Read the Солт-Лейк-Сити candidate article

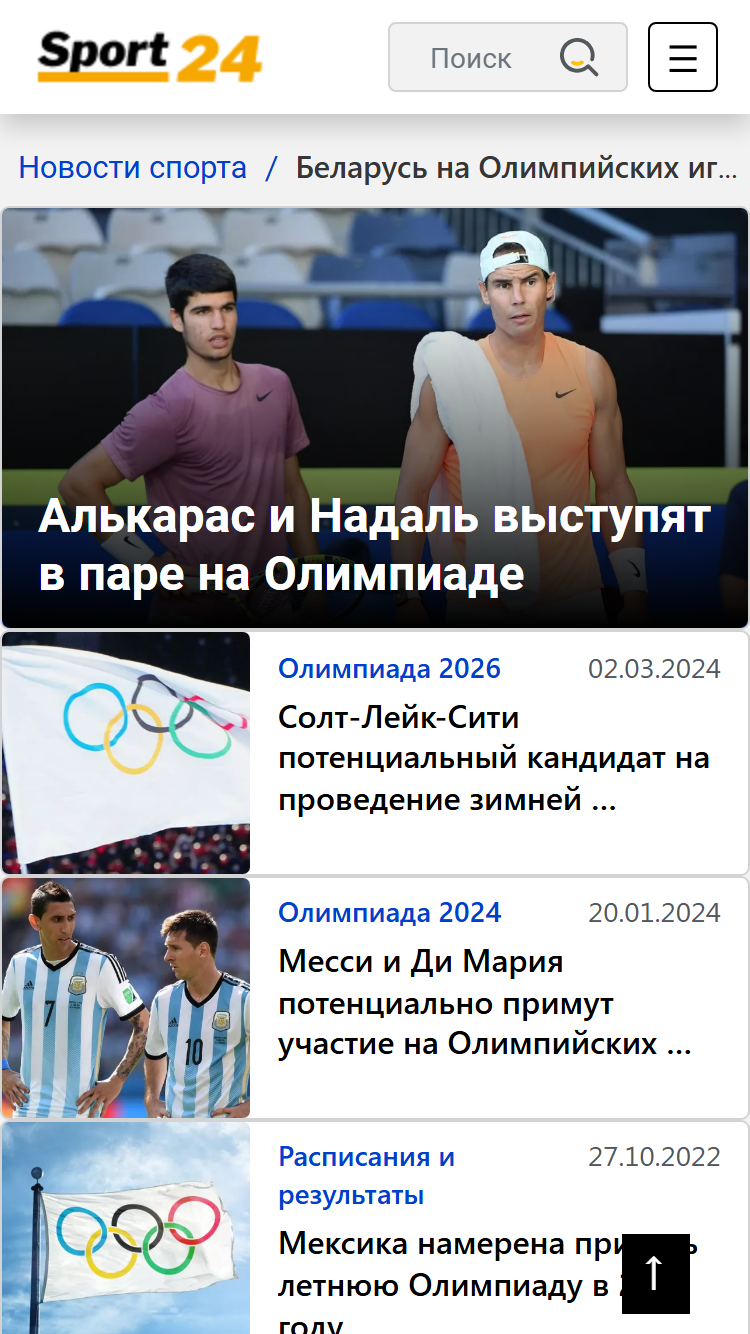494,758
